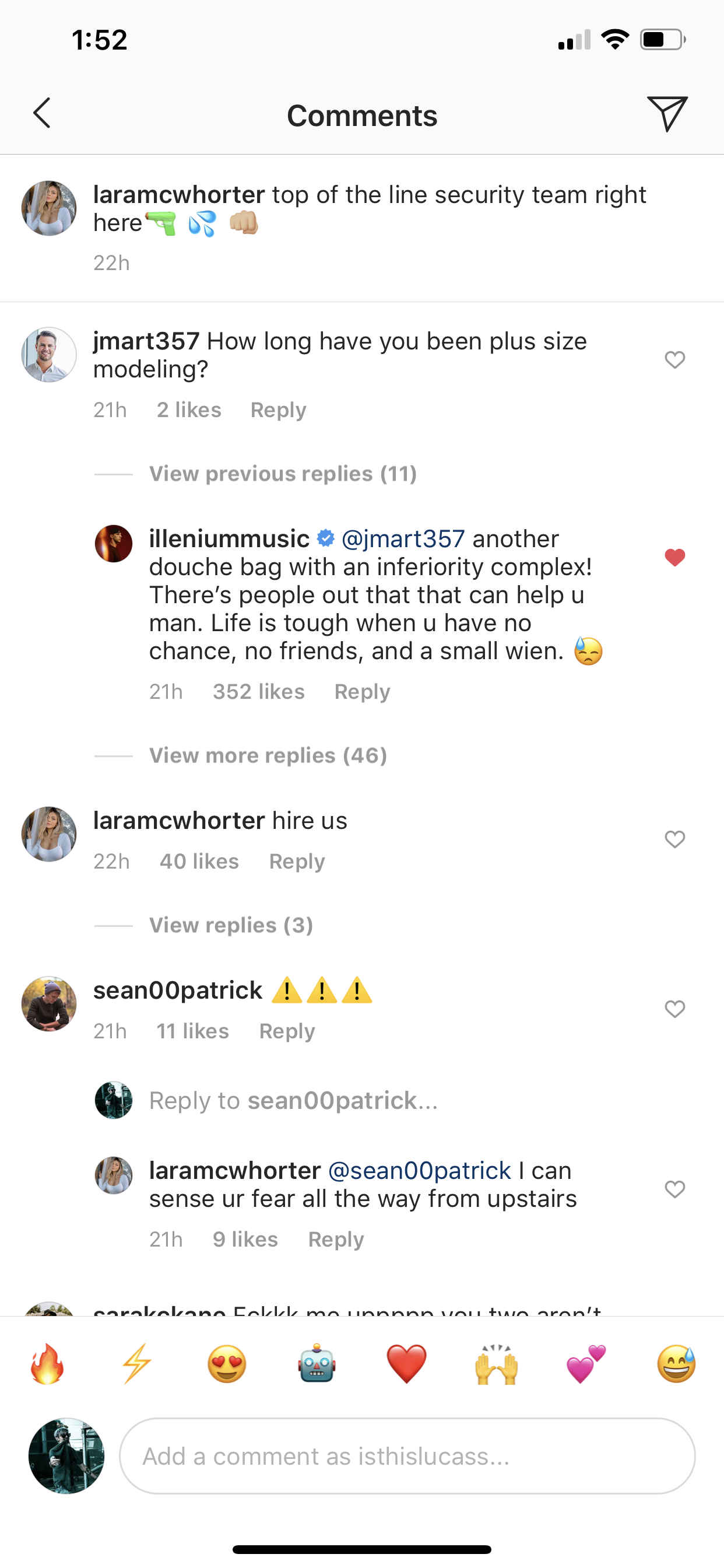The width and height of the screenshot is (724, 1568).
Task: Like laramcwhorter's "hire us" comment
Action: point(674,839)
